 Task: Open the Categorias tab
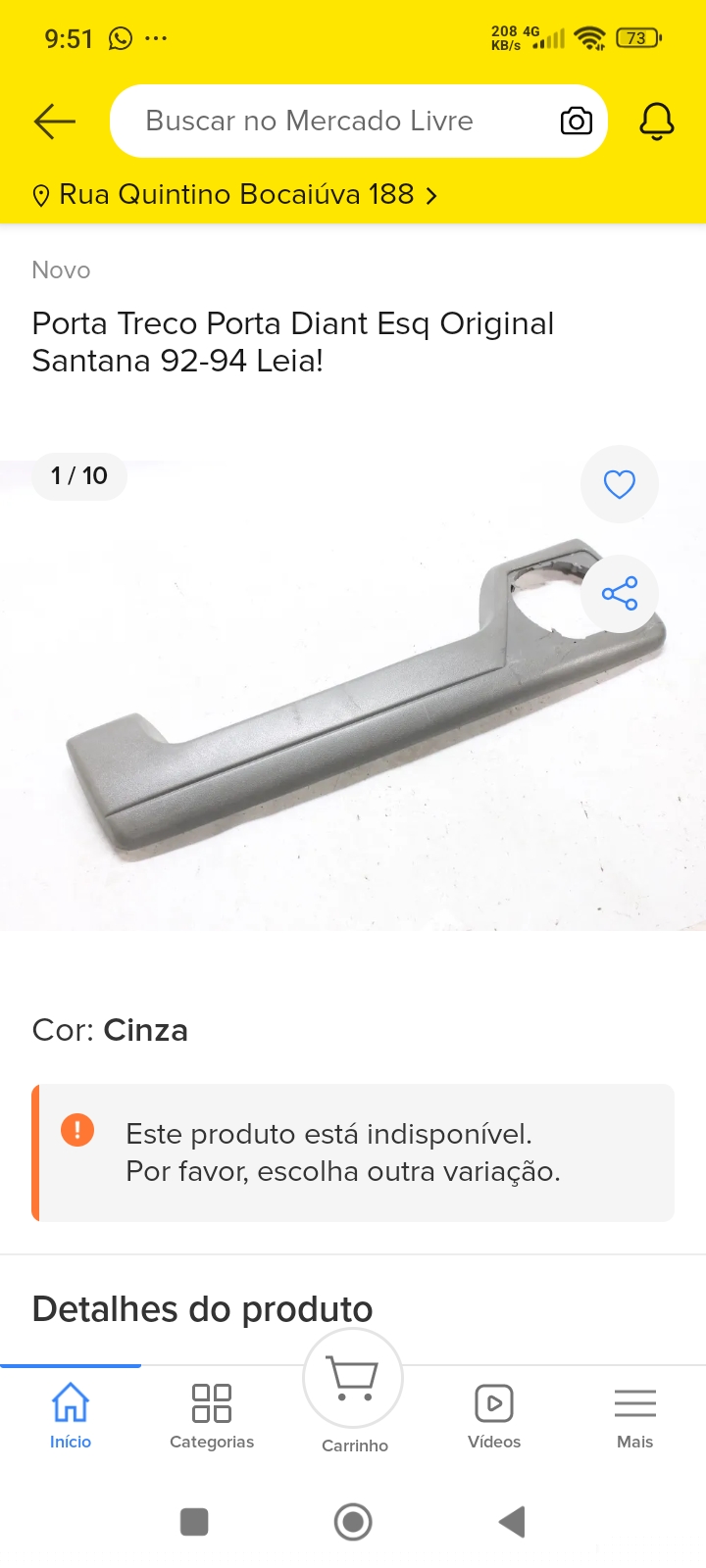(212, 1413)
